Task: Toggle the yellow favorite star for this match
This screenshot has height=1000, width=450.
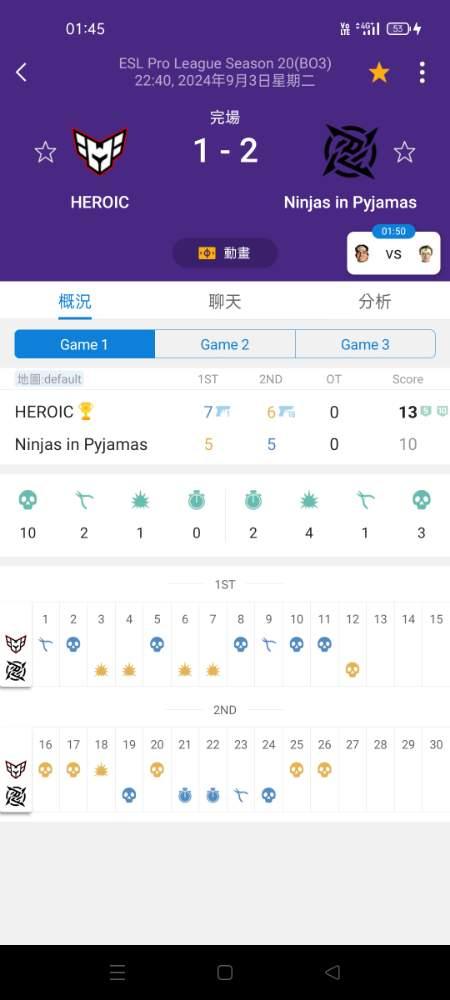Action: click(379, 73)
